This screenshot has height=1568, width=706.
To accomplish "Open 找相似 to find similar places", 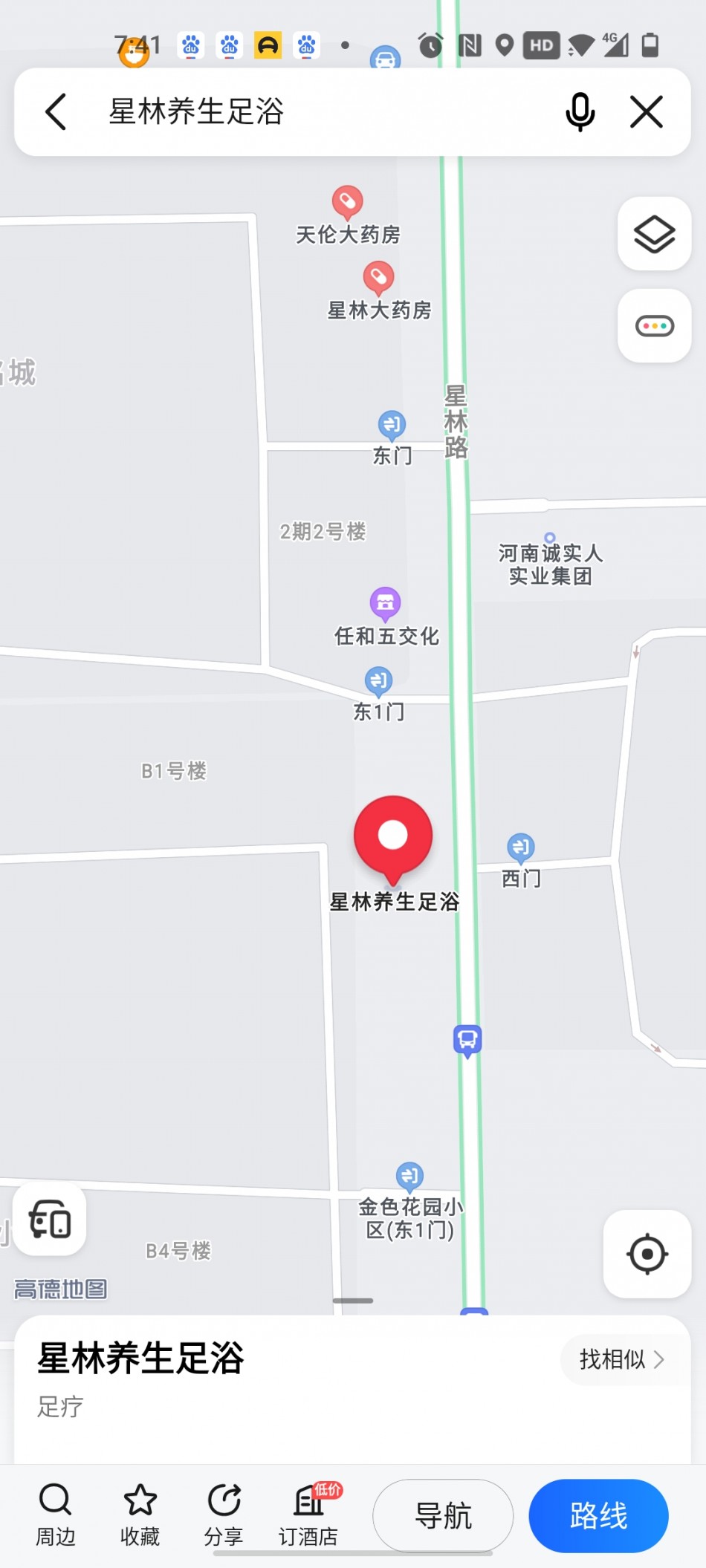I will click(x=621, y=1359).
